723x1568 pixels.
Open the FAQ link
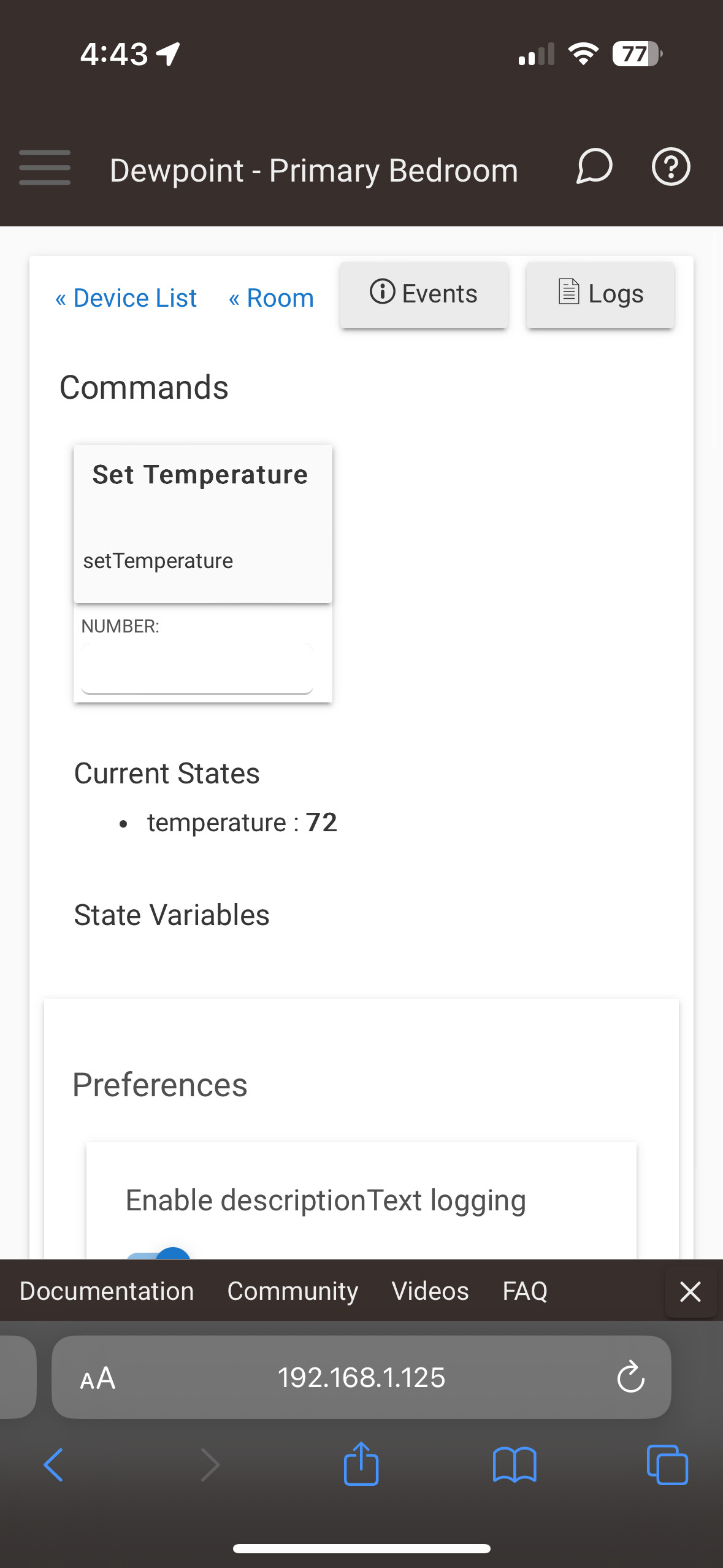[525, 1291]
